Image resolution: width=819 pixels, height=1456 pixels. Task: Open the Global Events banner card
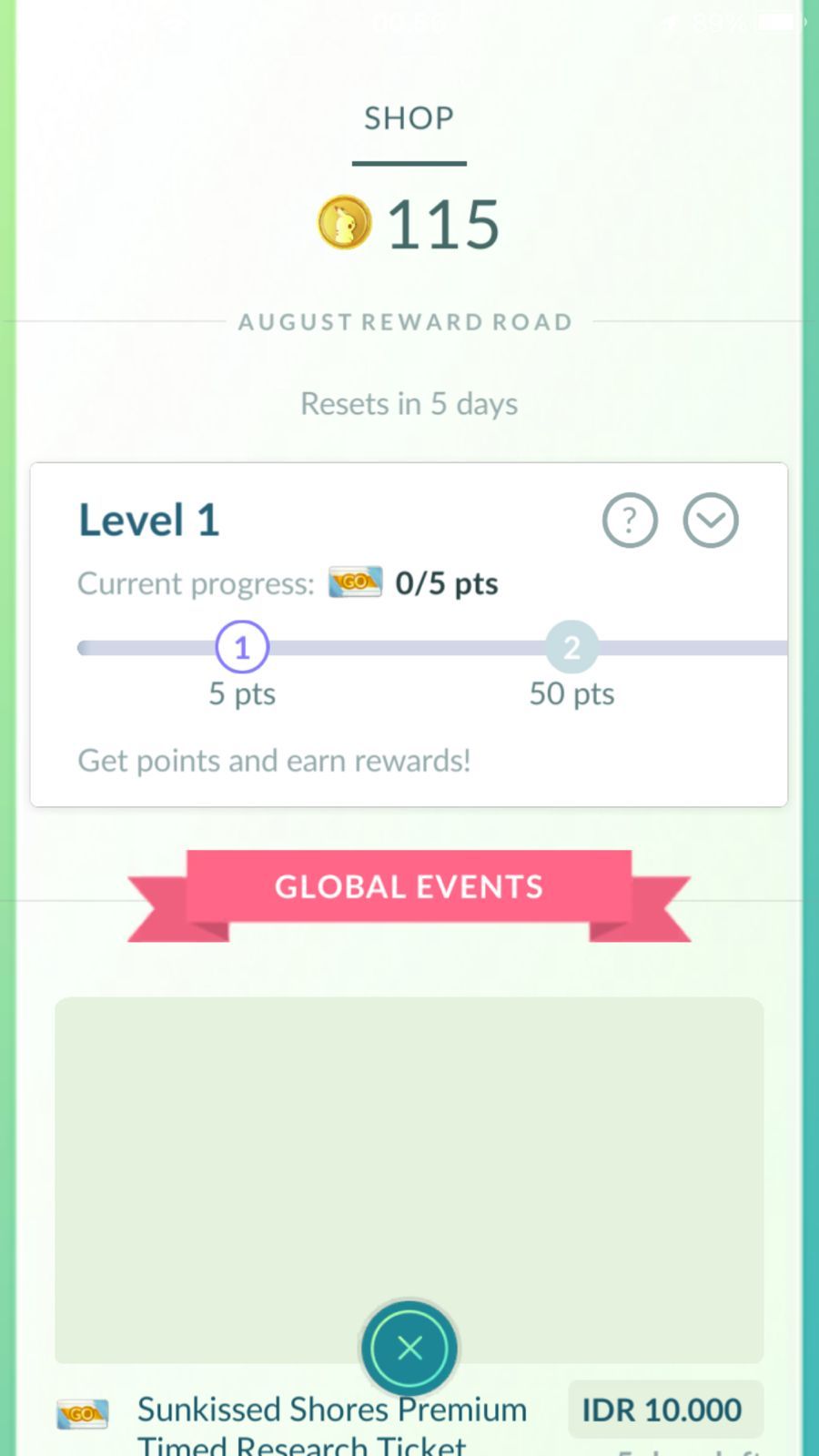pos(409,1179)
